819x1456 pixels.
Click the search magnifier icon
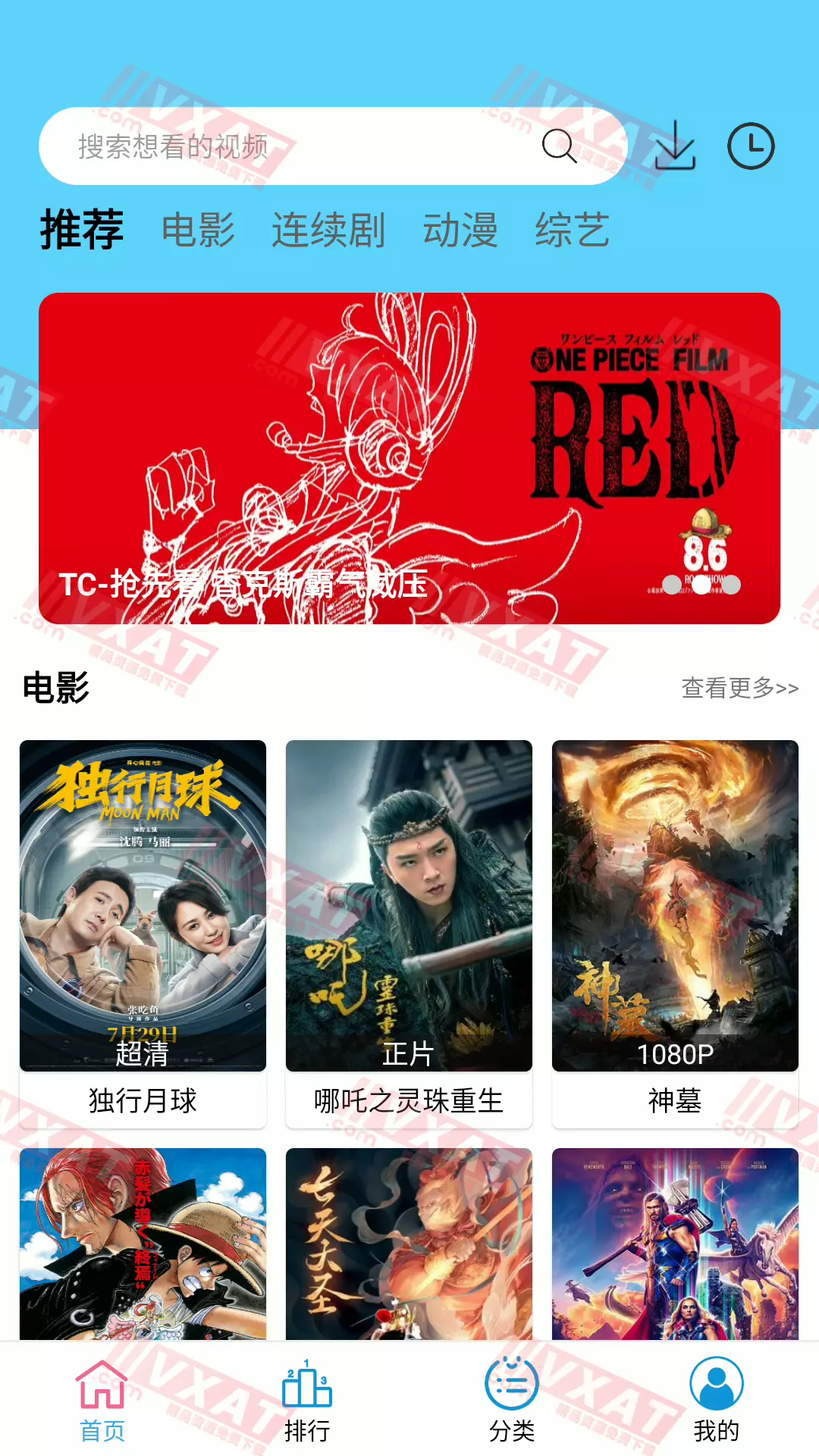coord(559,147)
